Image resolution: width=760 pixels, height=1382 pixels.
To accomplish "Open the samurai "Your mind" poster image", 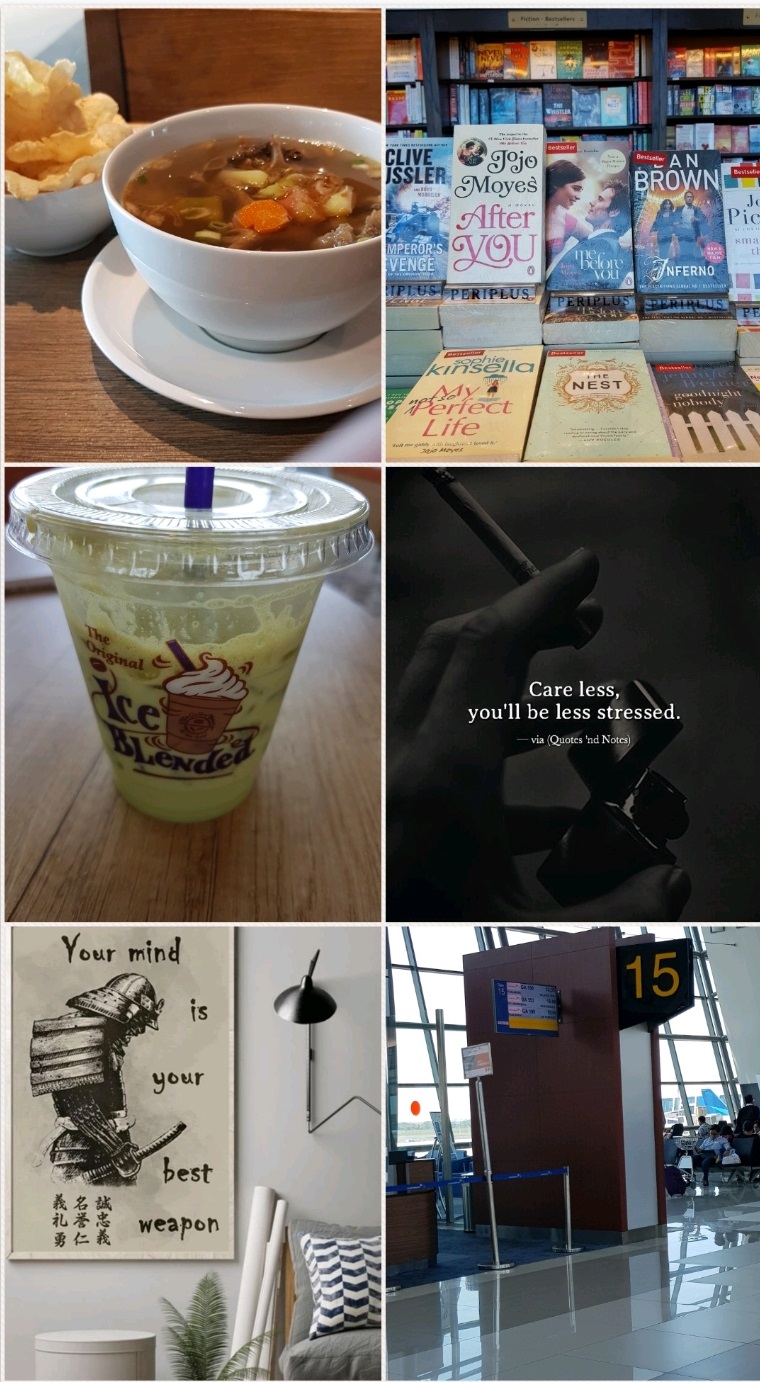I will 193,1152.
